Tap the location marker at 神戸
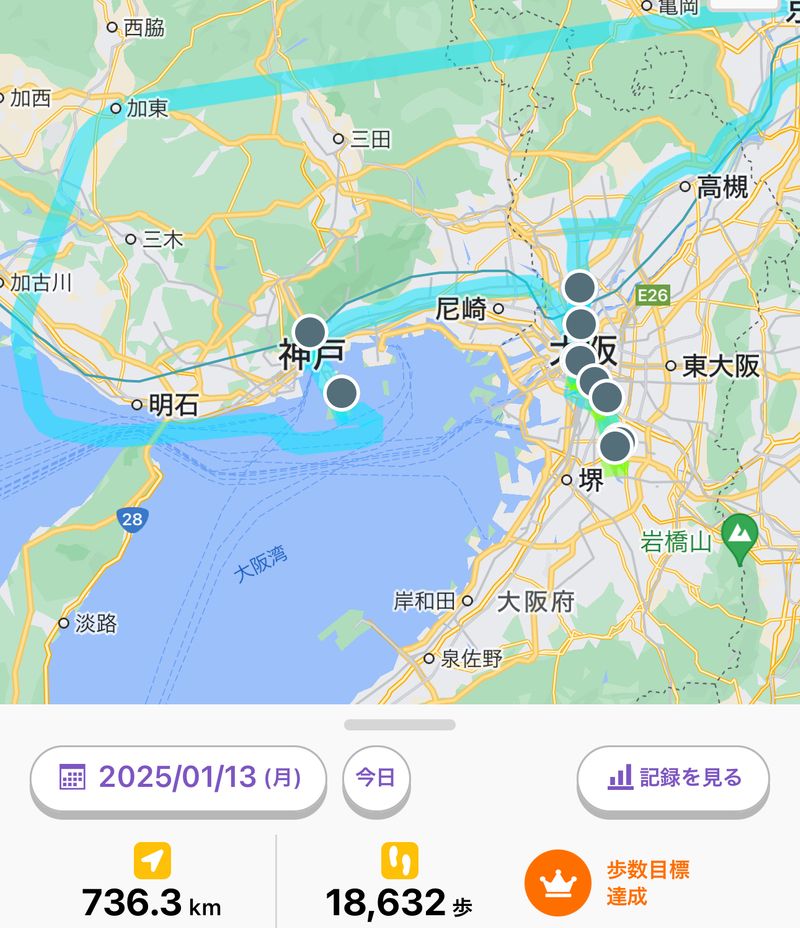Image resolution: width=800 pixels, height=928 pixels. tap(310, 333)
